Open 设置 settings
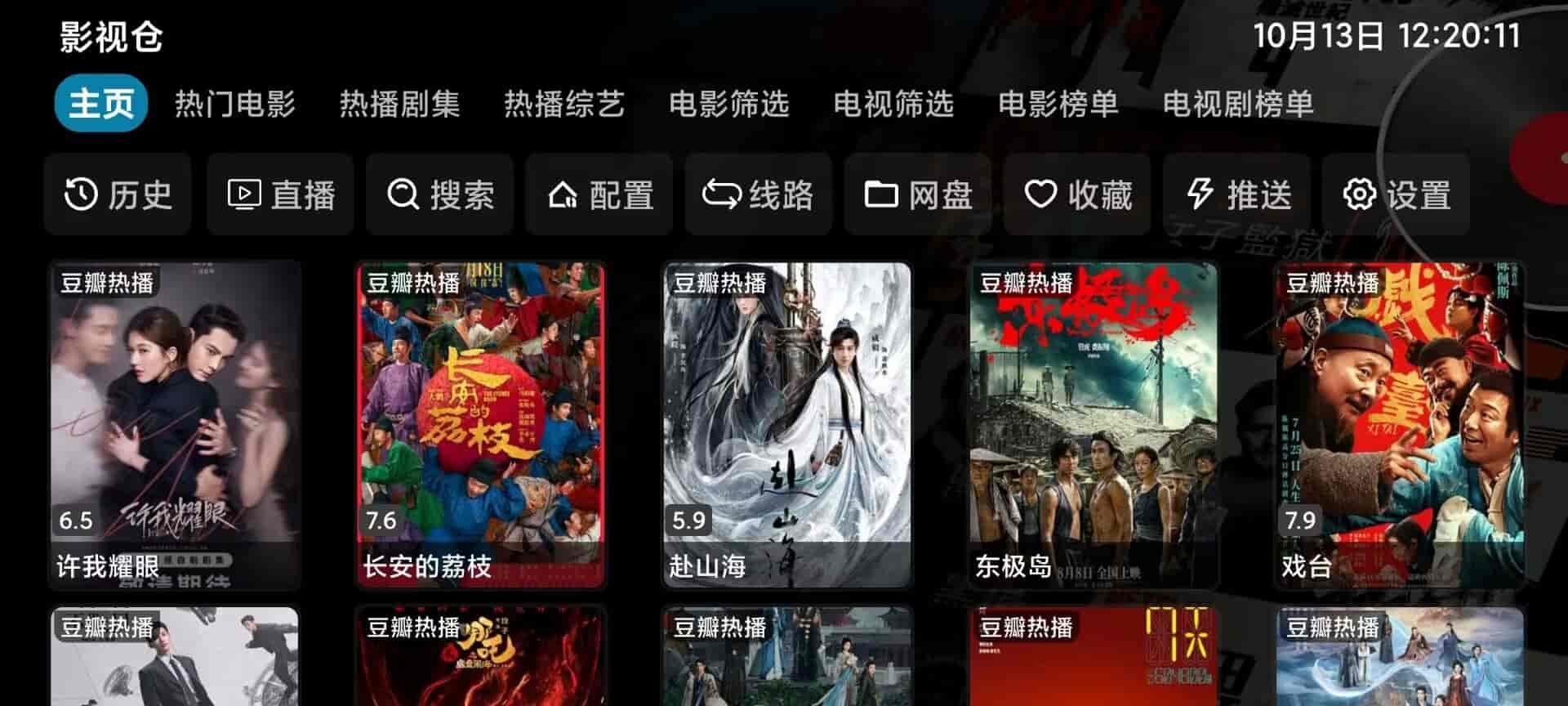 (1396, 194)
